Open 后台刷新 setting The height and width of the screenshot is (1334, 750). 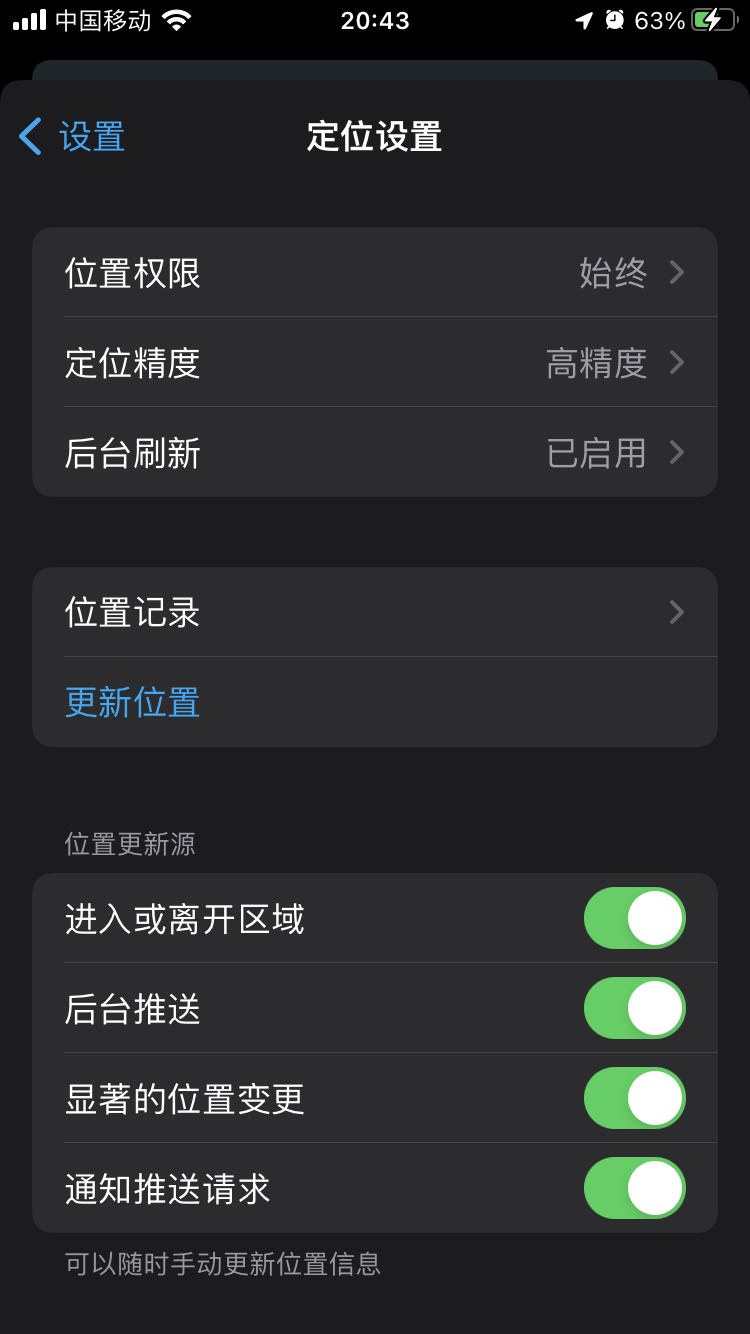[x=375, y=452]
